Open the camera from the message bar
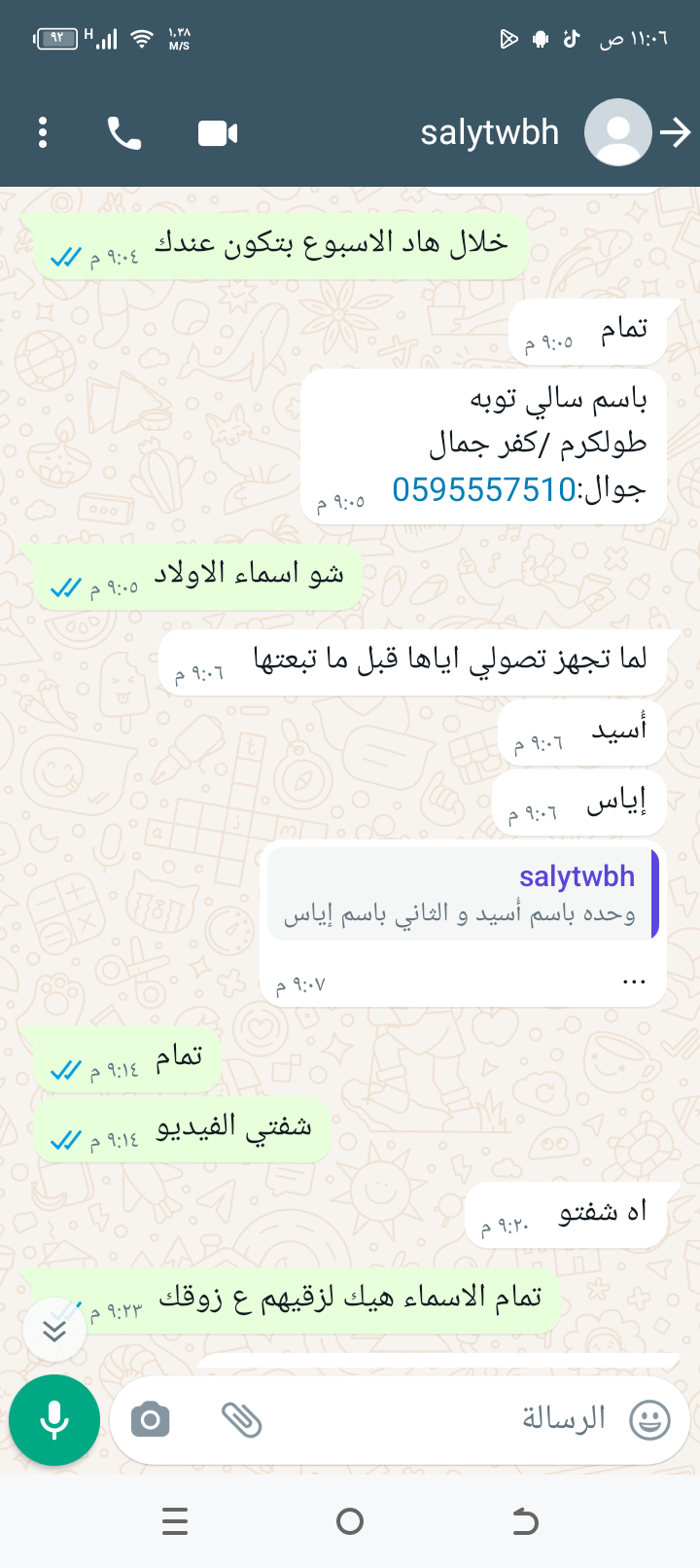 point(150,1420)
